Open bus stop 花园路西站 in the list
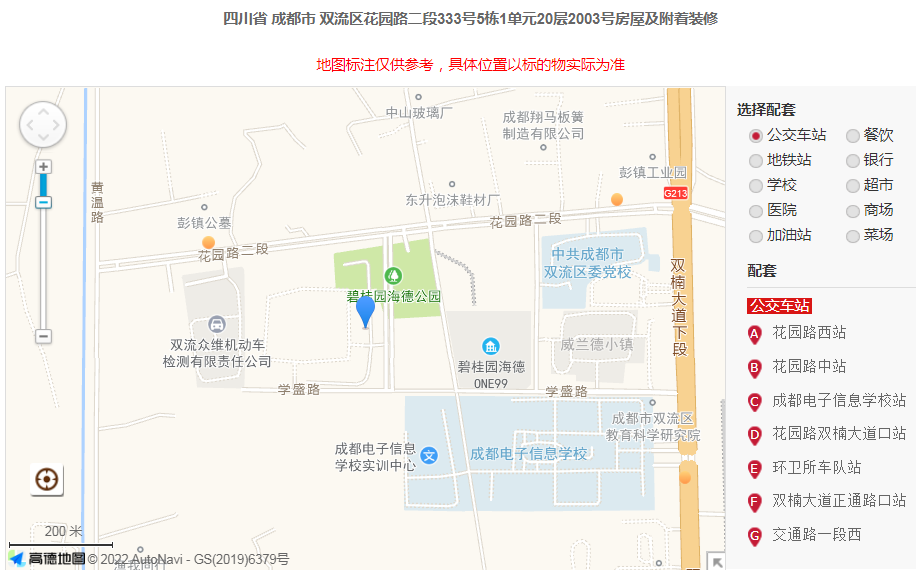Image resolution: width=916 pixels, height=570 pixels. tap(808, 333)
